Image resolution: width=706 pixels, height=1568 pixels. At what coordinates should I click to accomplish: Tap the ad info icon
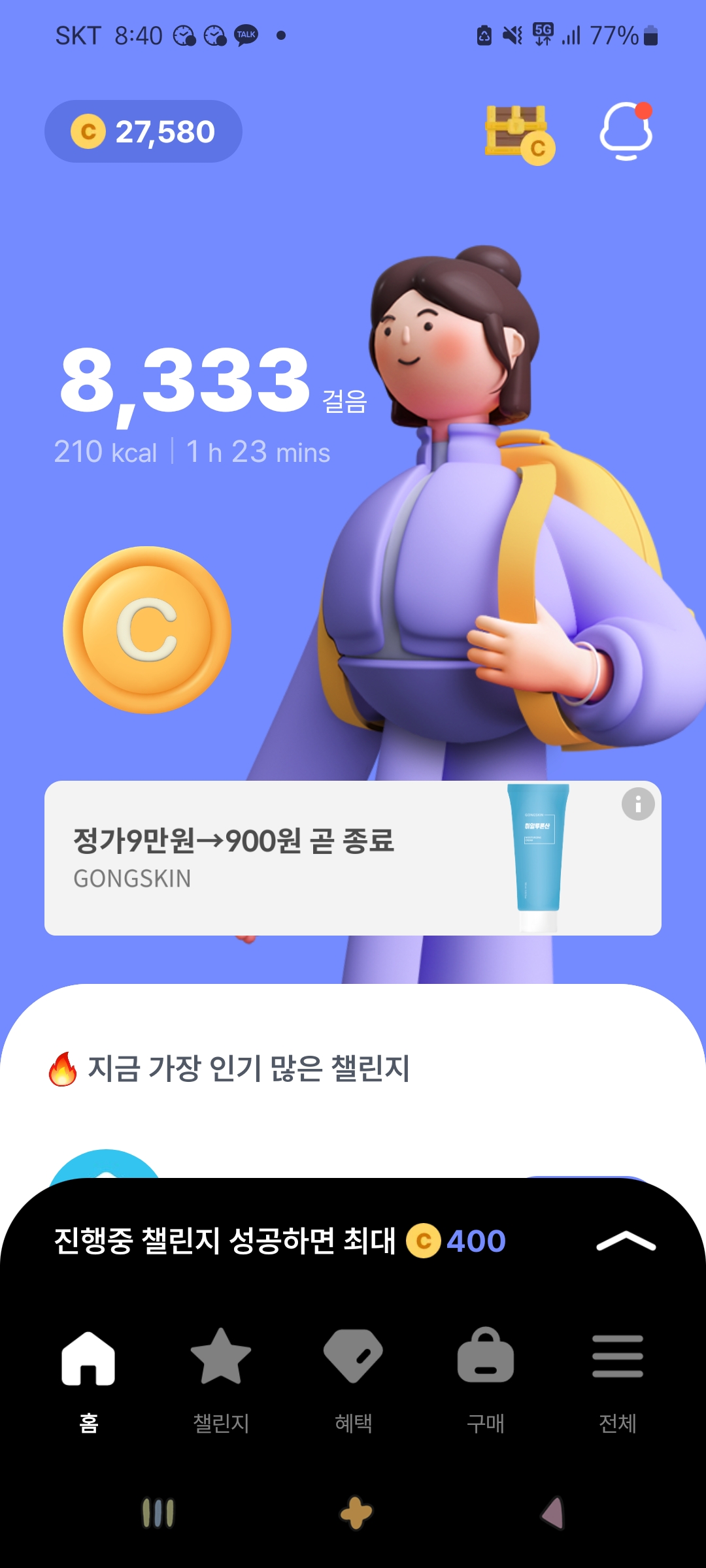point(638,804)
